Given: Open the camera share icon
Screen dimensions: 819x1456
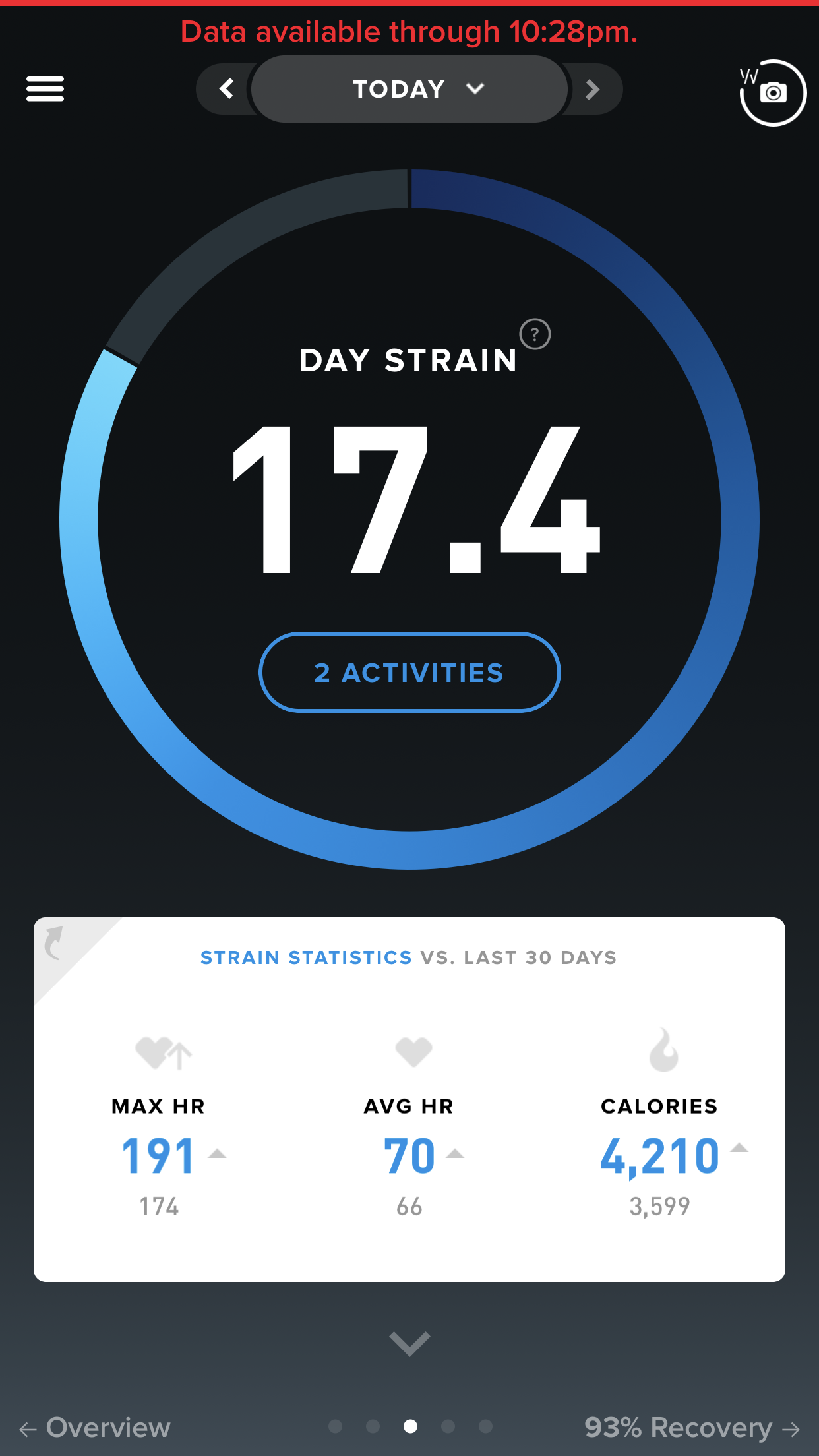Looking at the screenshot, I should [x=773, y=92].
